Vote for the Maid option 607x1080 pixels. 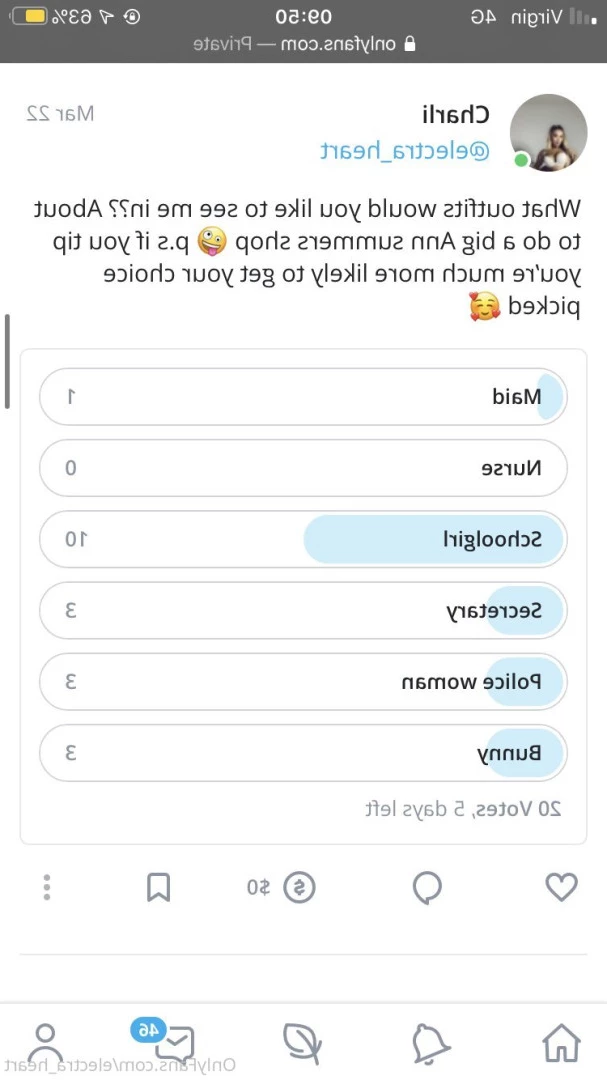click(x=303, y=397)
